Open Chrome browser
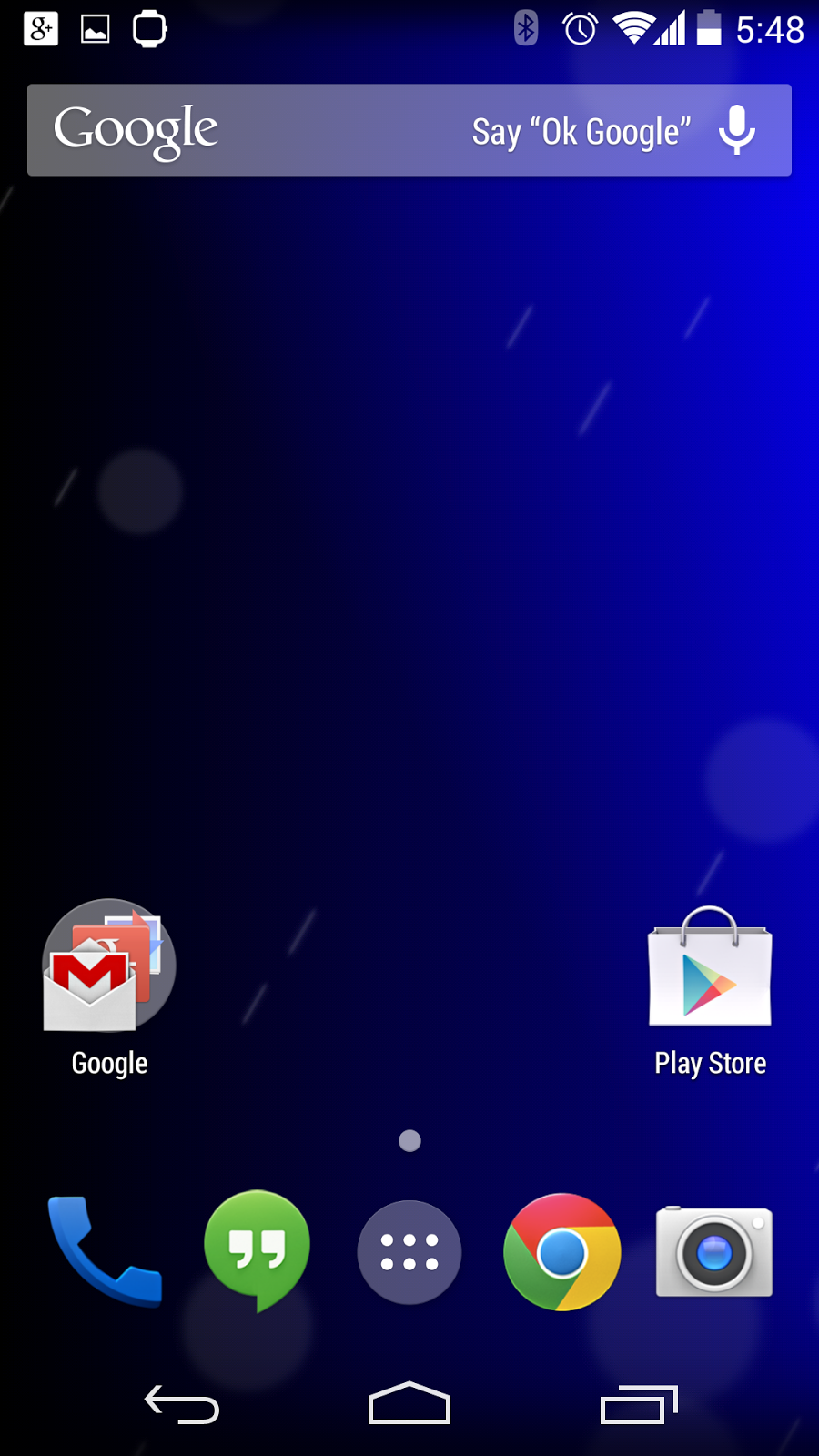This screenshot has height=1456, width=819. tap(561, 1251)
